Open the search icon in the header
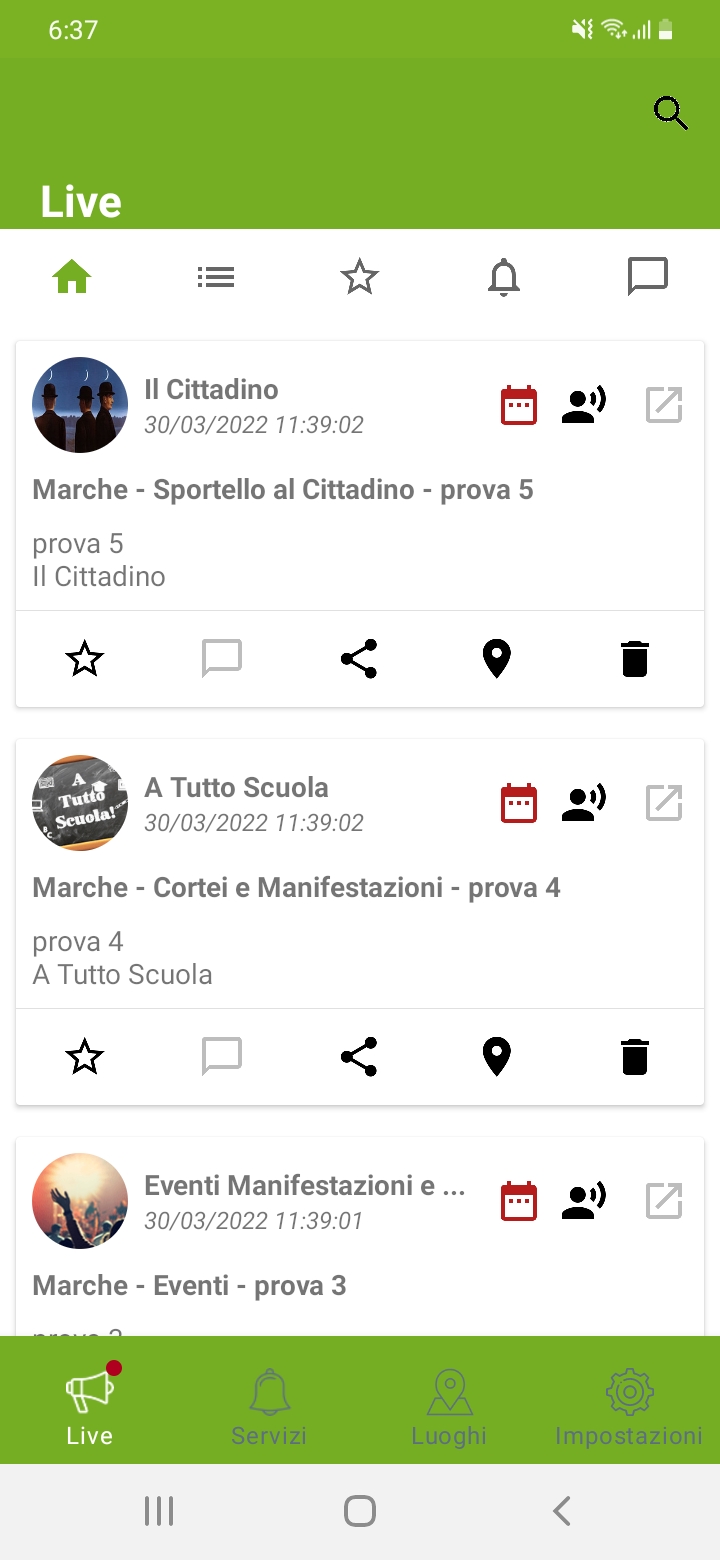This screenshot has height=1560, width=720. tap(671, 114)
